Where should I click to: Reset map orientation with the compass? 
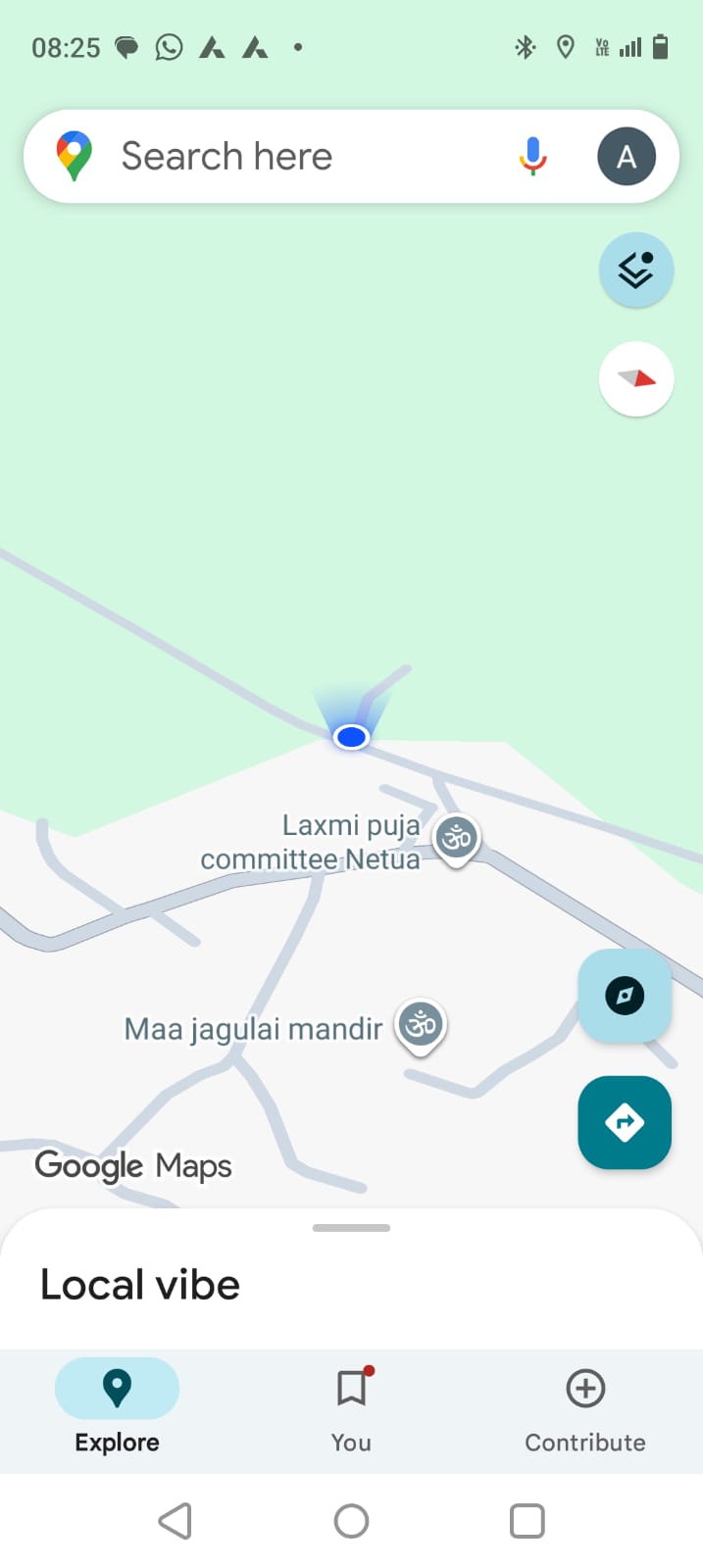(x=636, y=378)
